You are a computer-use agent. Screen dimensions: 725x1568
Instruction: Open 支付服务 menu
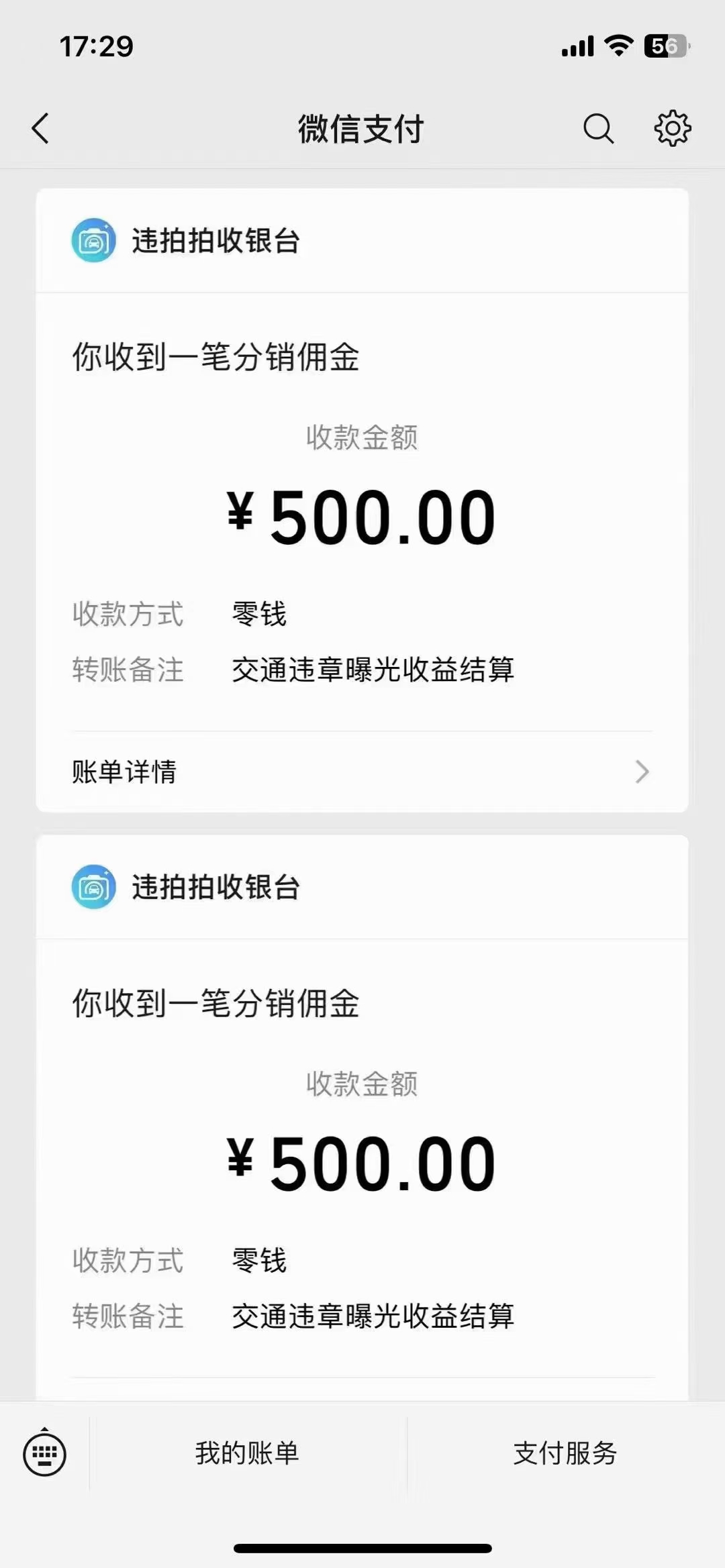point(565,1453)
